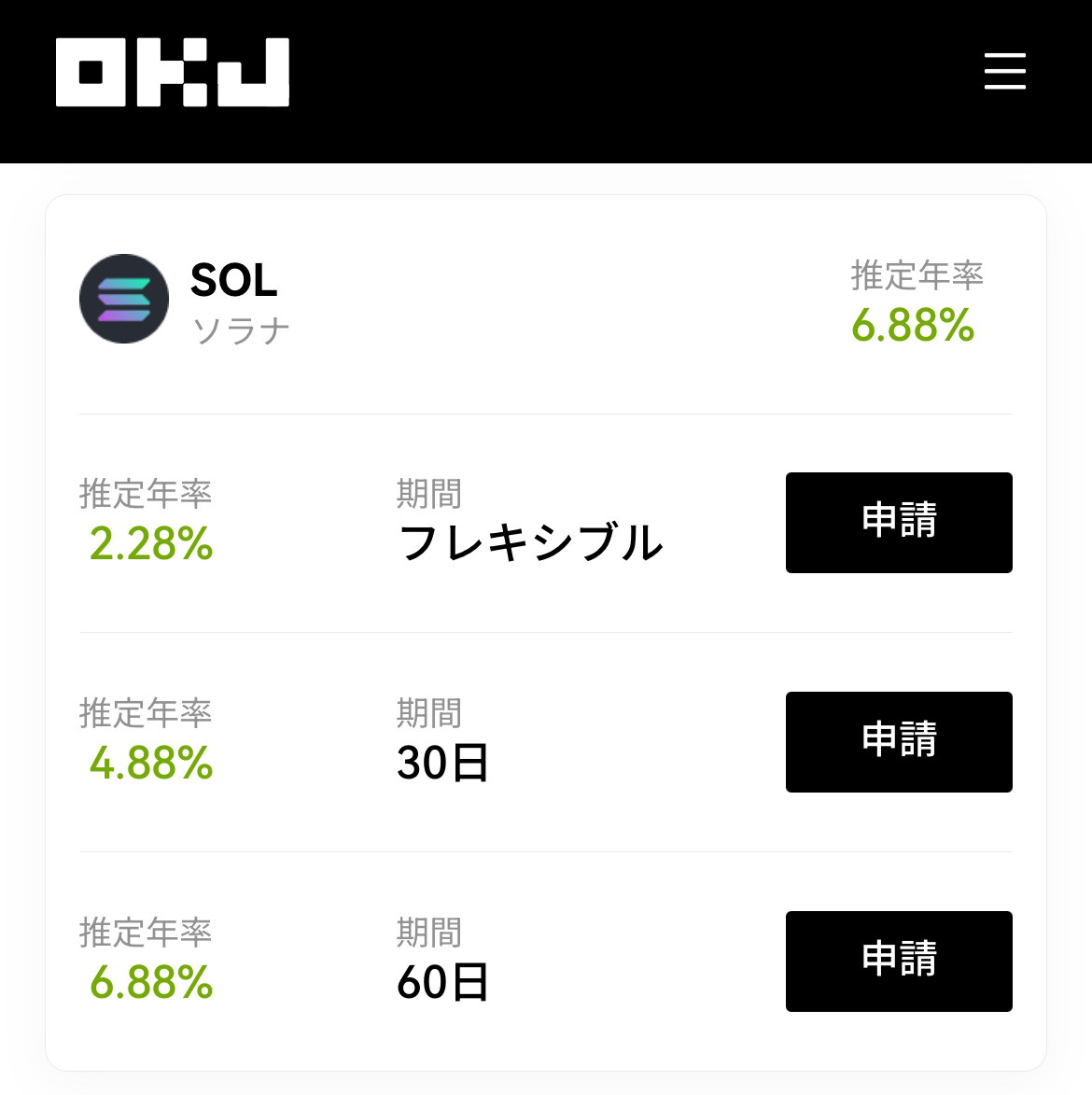This screenshot has width=1092, height=1095.
Task: Click the 推定年率 label above 4.88%
Action: 146,713
